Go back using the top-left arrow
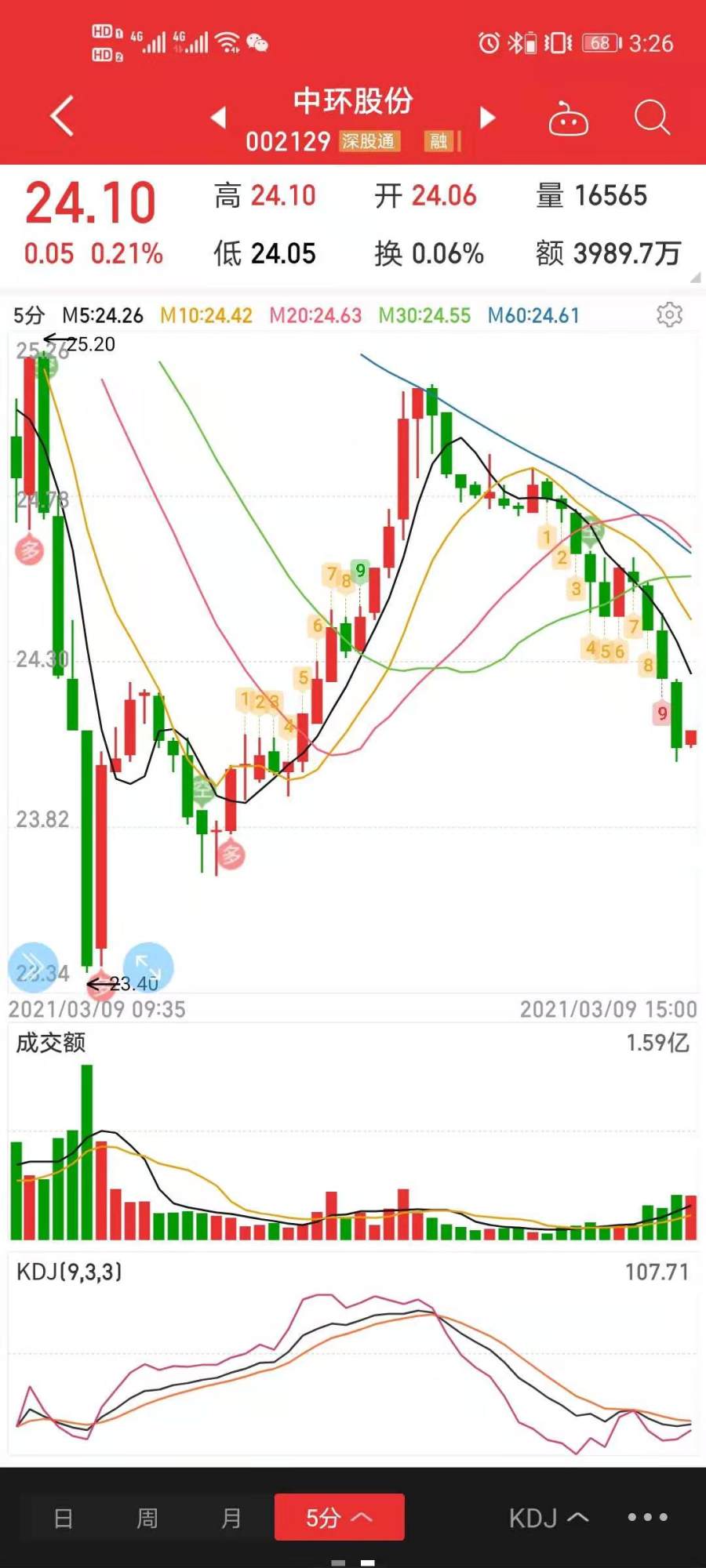The height and width of the screenshot is (1568, 706). (x=62, y=117)
